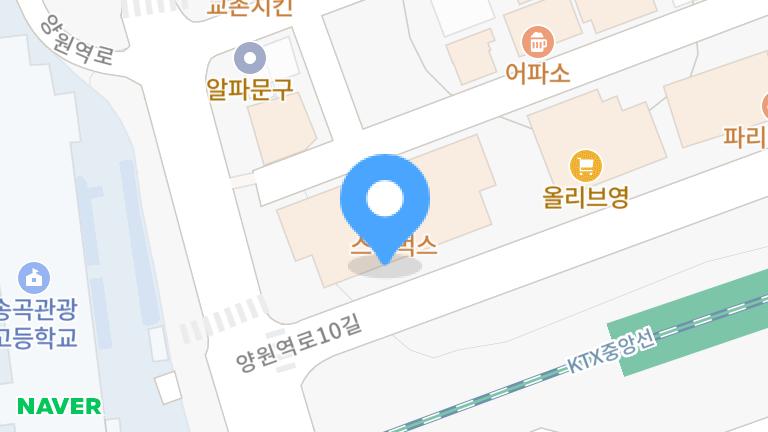The image size is (768, 432).
Task: Select the 어파소 restaurant marker
Action: point(538,42)
